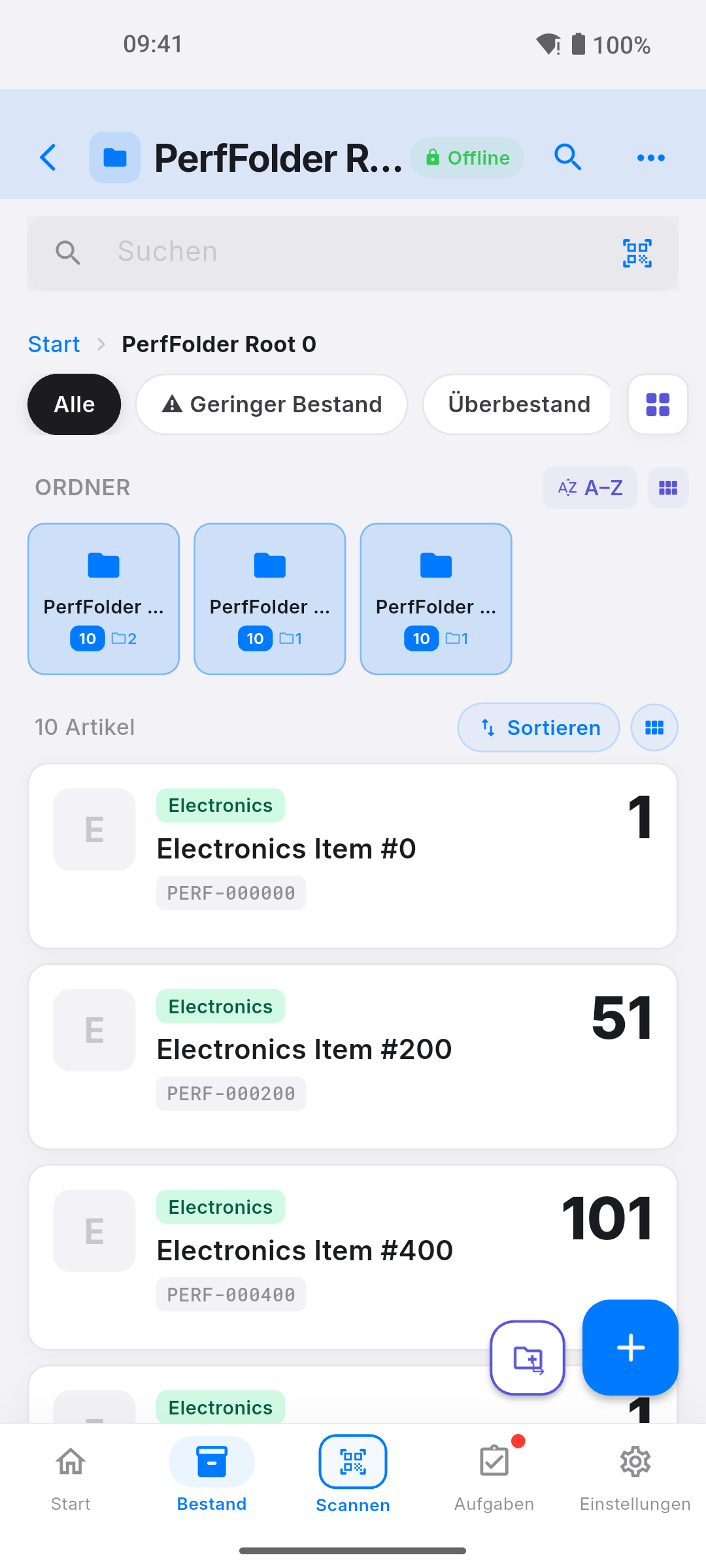The image size is (706, 1568).
Task: Open Electronics Item #400
Action: tap(353, 1257)
